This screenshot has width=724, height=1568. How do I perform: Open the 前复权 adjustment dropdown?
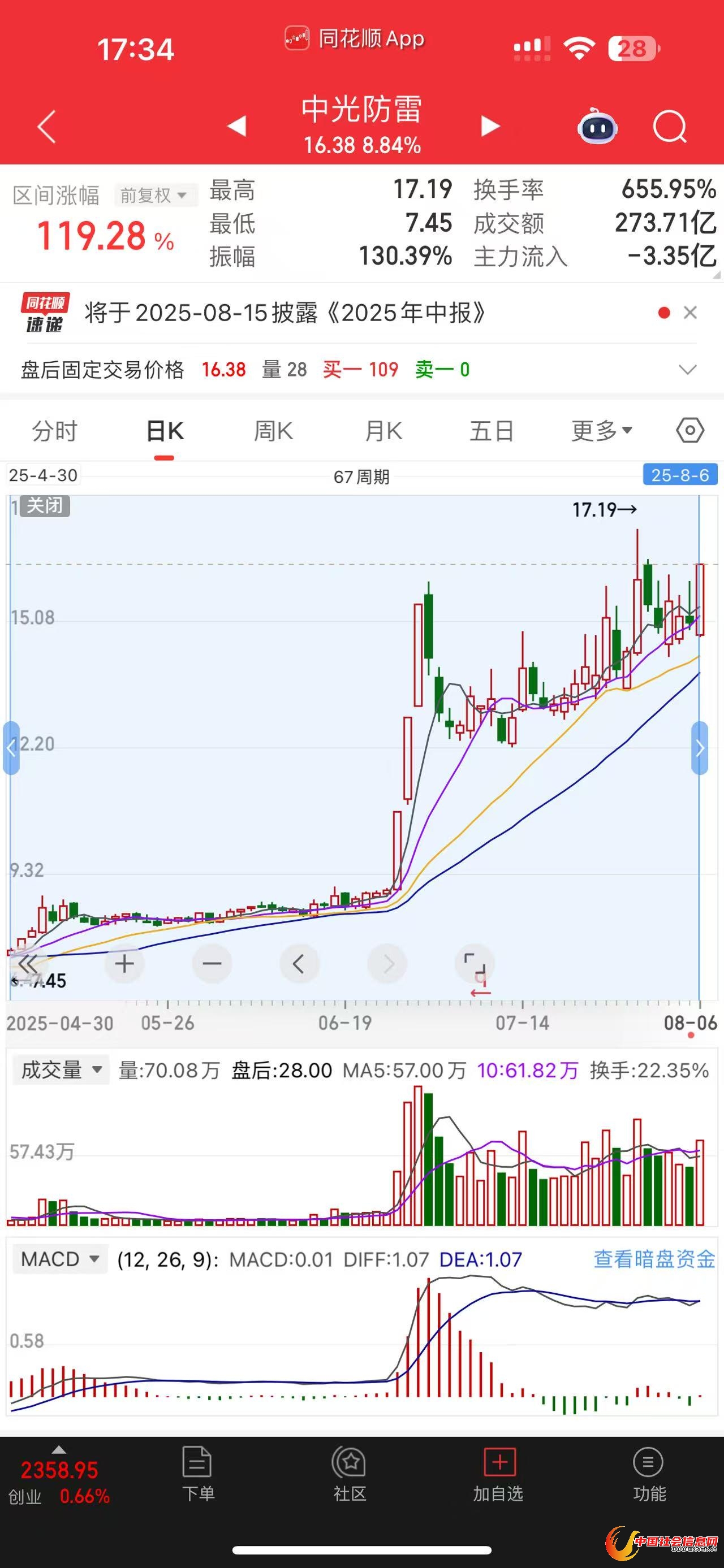coord(153,196)
